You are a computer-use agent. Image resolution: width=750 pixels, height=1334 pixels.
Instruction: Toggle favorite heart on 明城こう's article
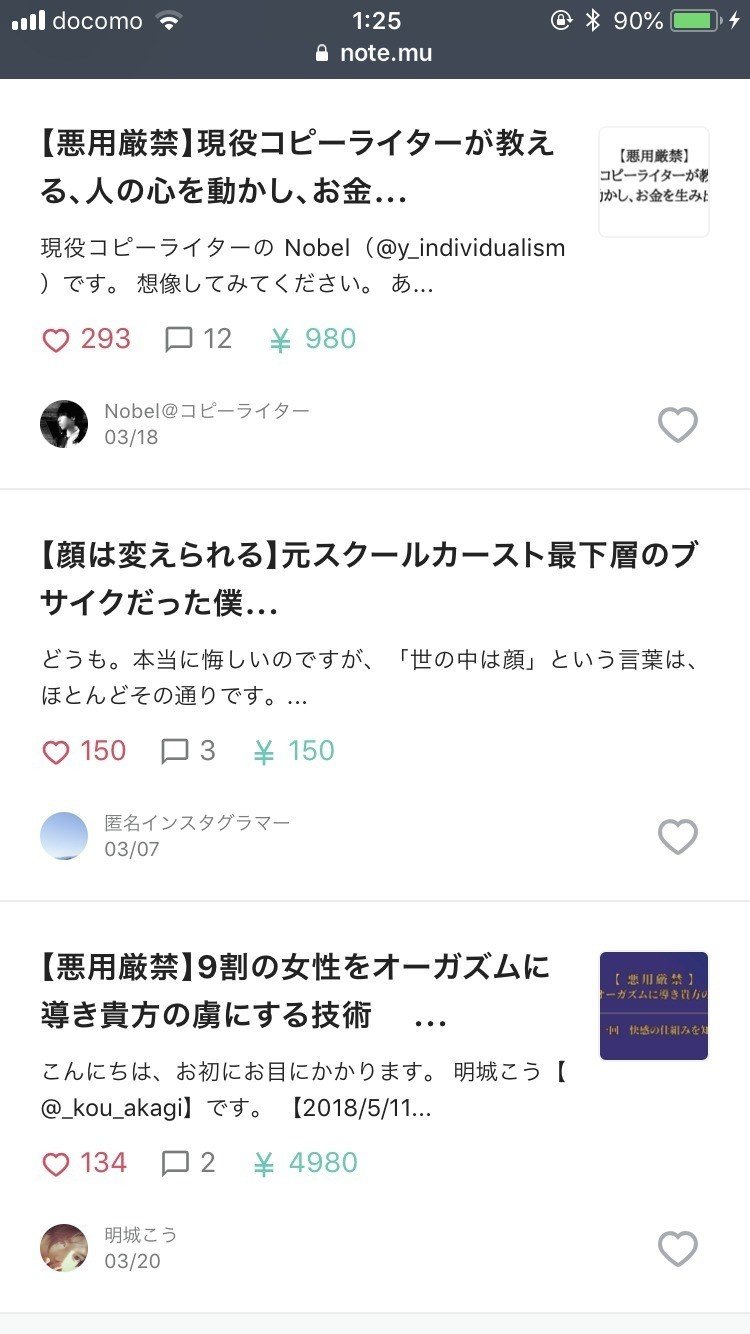pos(678,1250)
